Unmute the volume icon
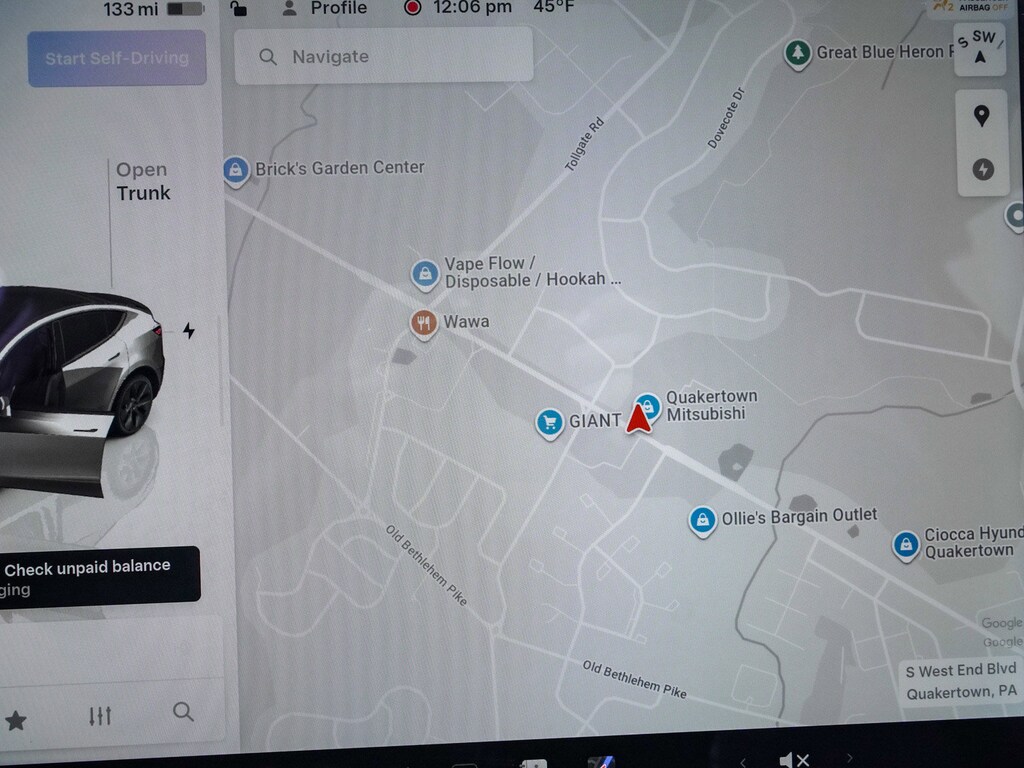The width and height of the screenshot is (1024, 768). (793, 760)
